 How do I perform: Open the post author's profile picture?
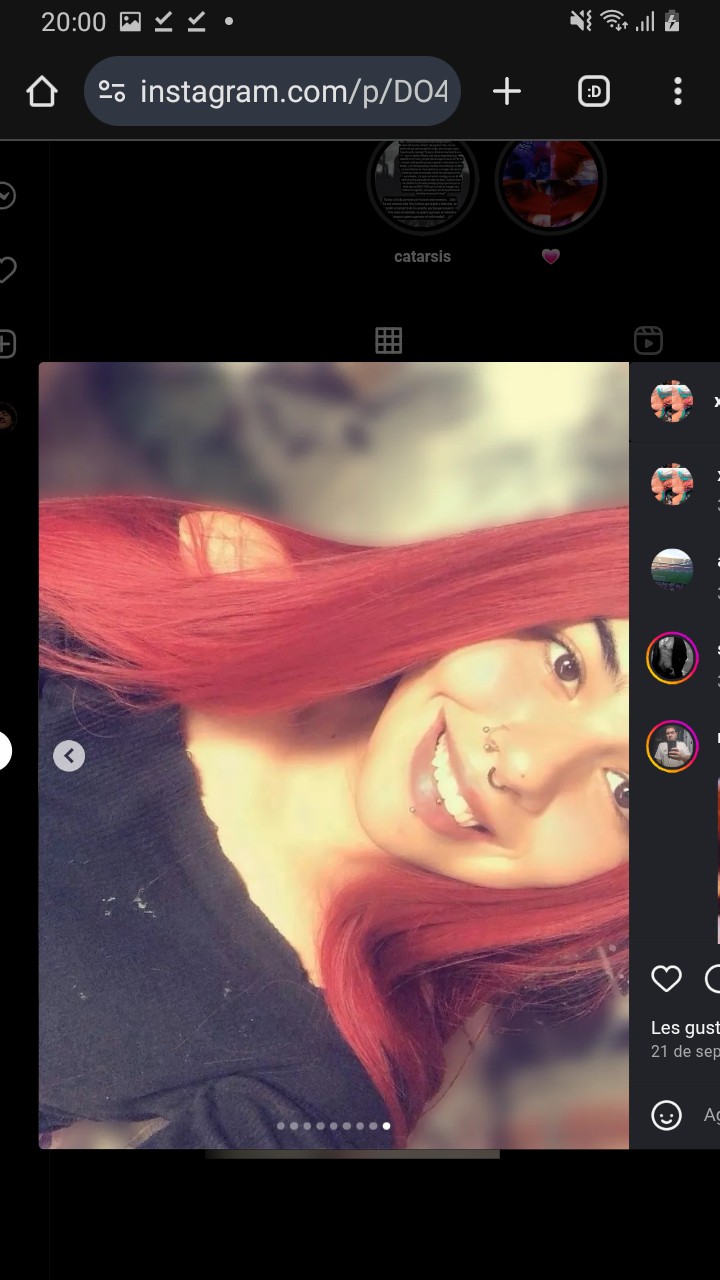point(672,402)
